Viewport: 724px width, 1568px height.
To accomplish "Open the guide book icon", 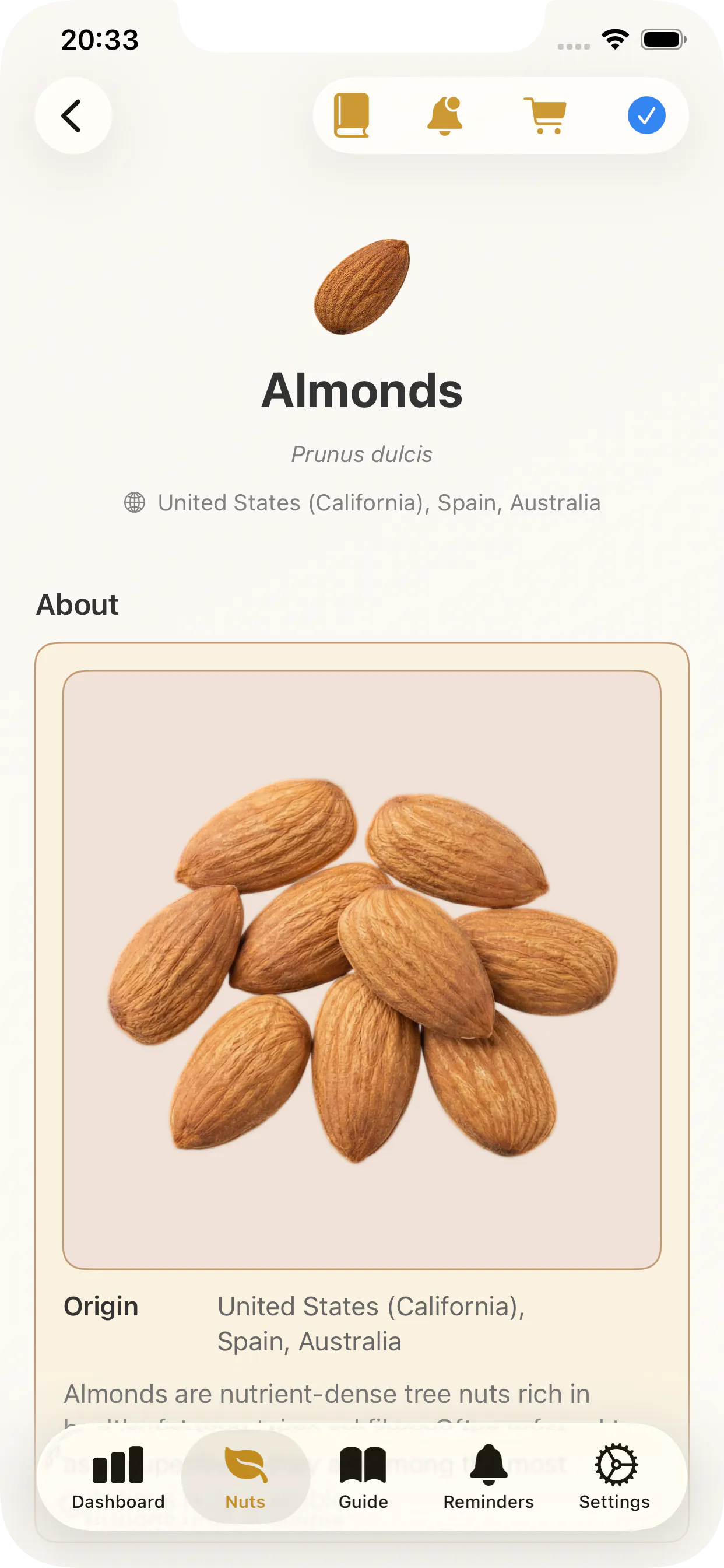I will [x=352, y=116].
